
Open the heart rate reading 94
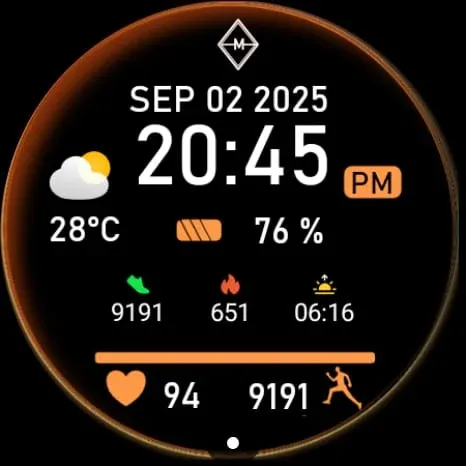click(153, 390)
